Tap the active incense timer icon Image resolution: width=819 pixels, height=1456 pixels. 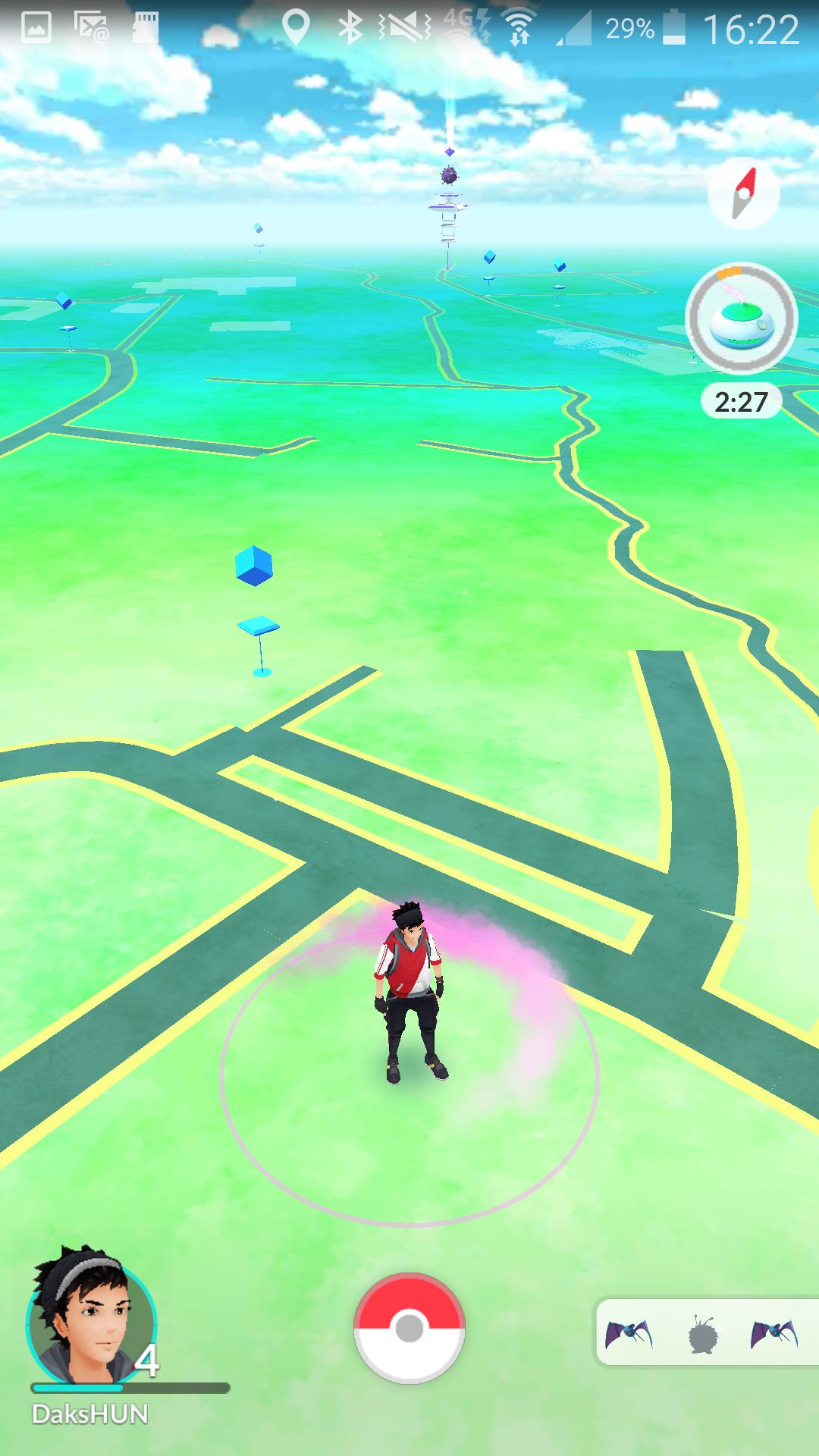click(741, 319)
